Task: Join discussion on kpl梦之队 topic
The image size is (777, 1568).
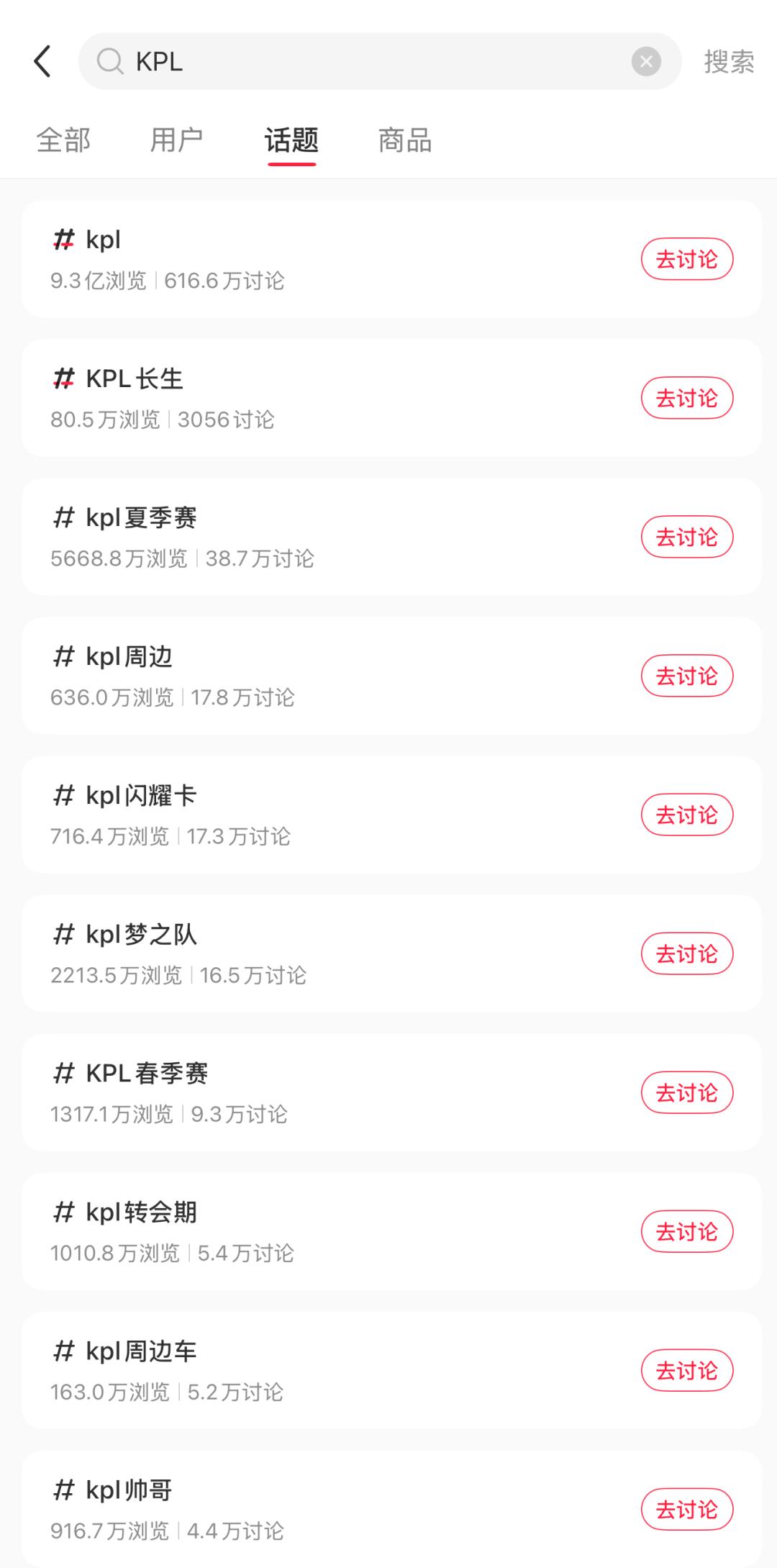Action: click(x=686, y=953)
